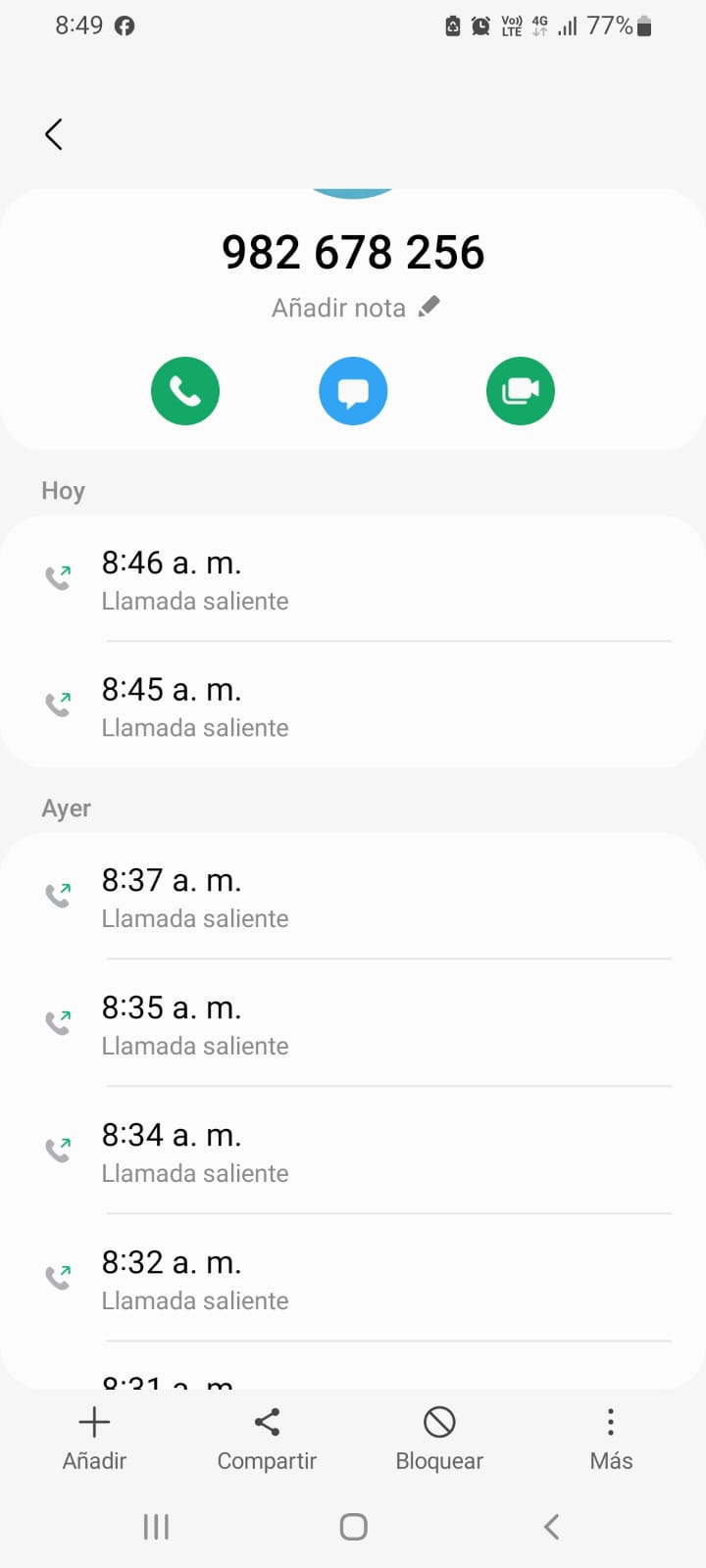
Task: Open the 8:46 a. m. outgoing call entry
Action: (353, 579)
